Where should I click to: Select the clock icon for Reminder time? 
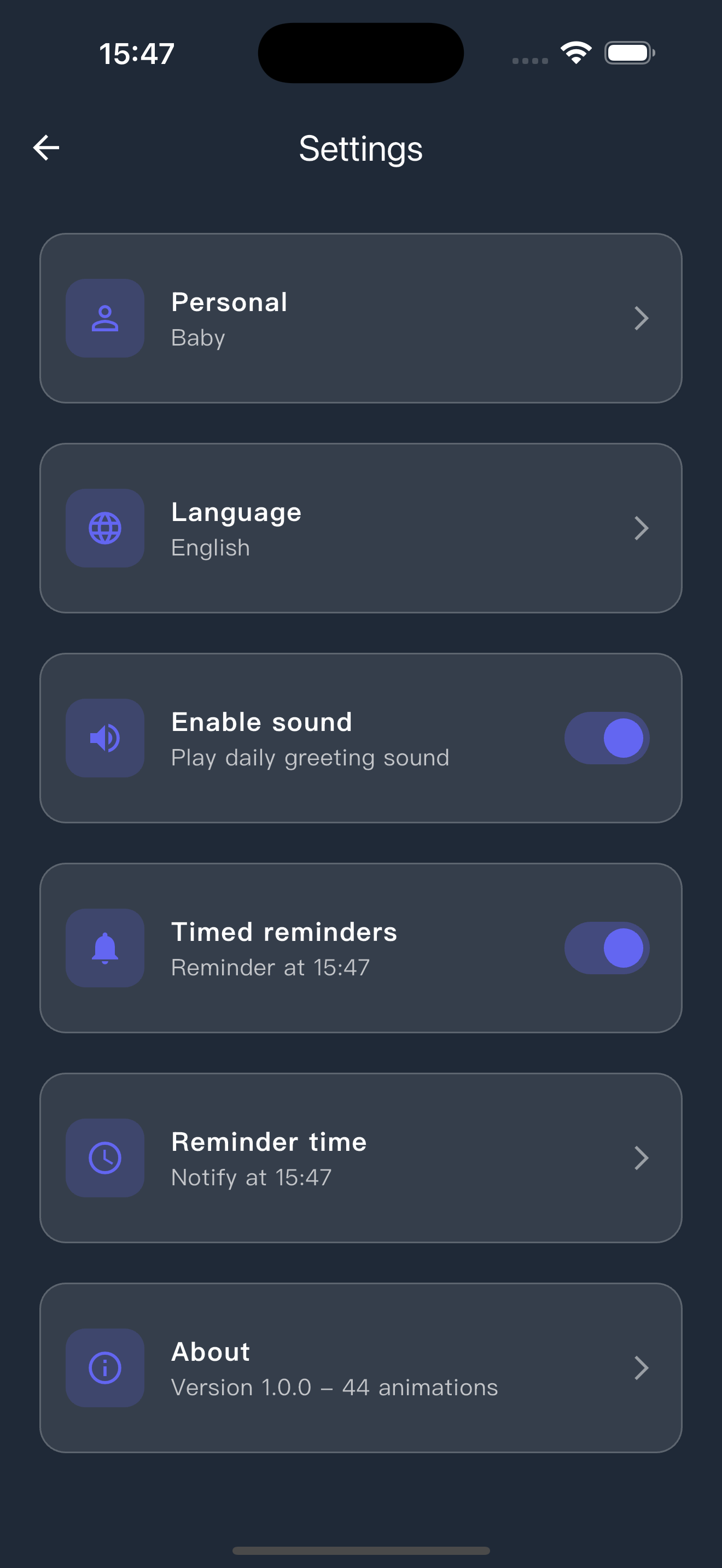(104, 1158)
